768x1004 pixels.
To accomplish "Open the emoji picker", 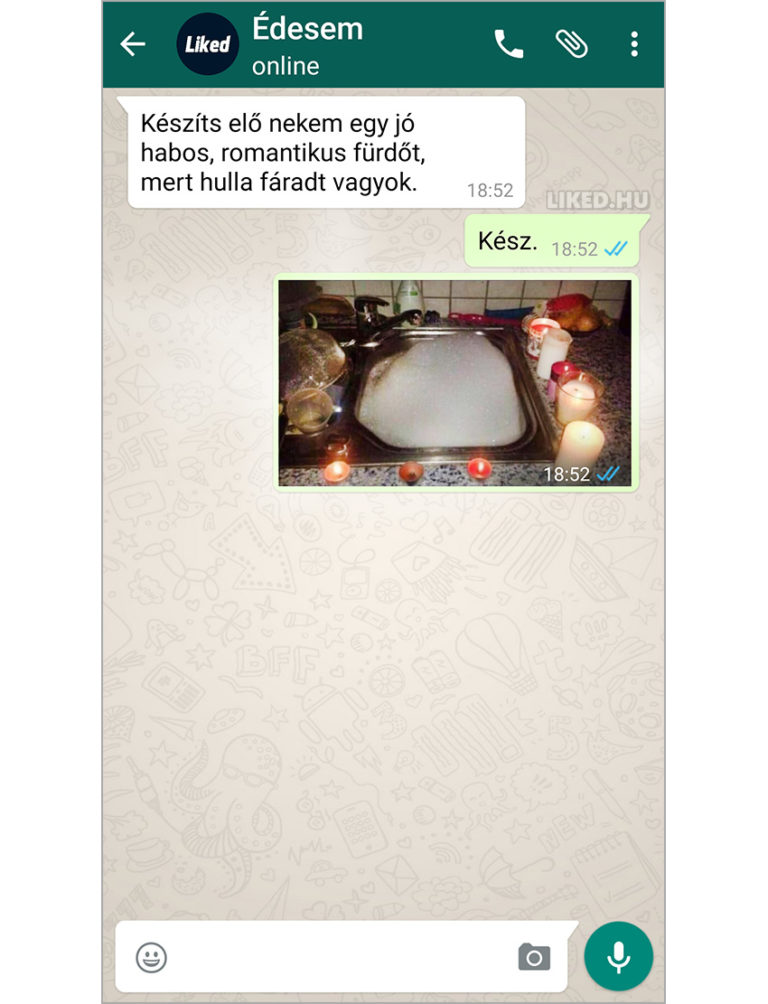I will 152,957.
